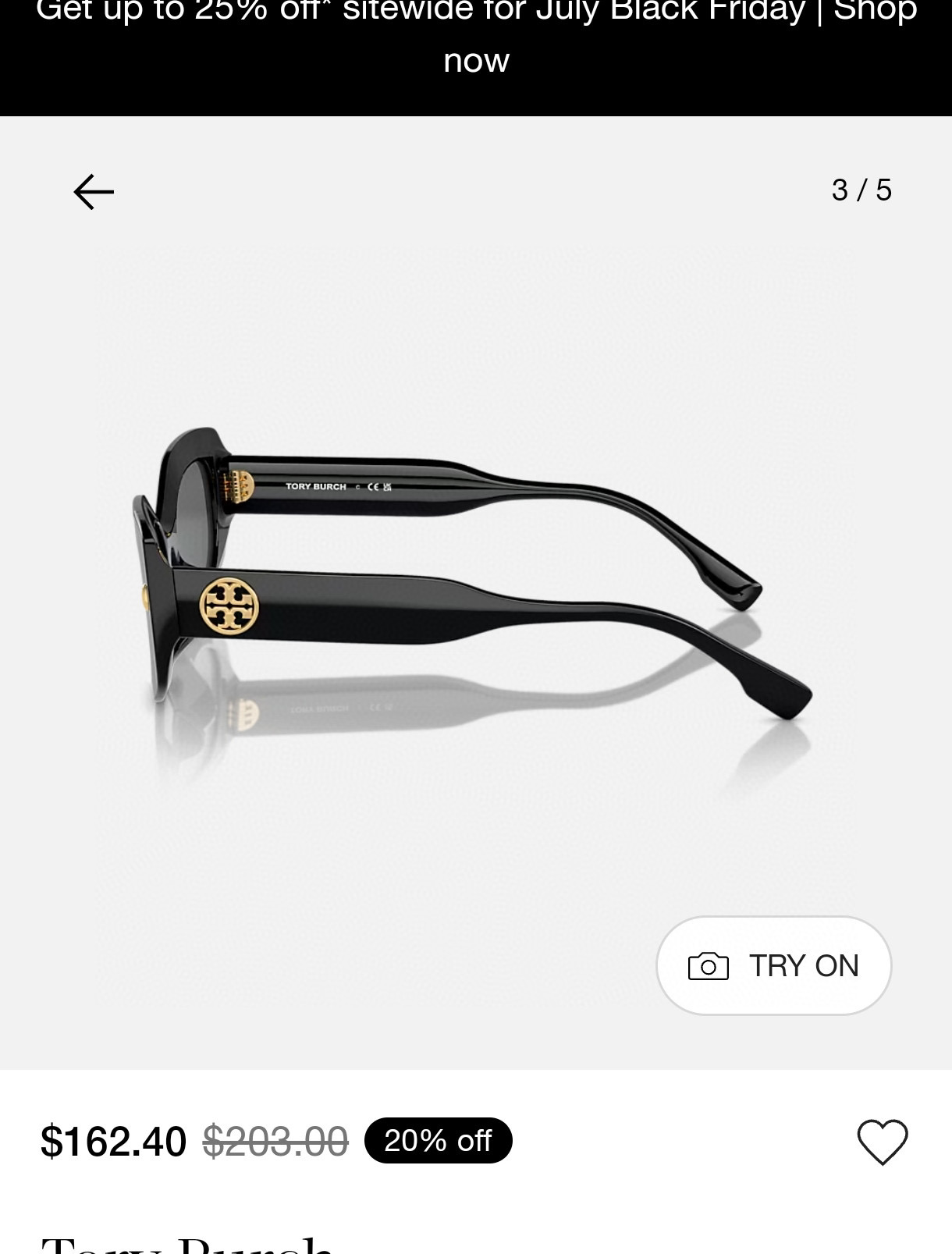Tap the TRY ON button
The height and width of the screenshot is (1254, 952).
(x=773, y=965)
